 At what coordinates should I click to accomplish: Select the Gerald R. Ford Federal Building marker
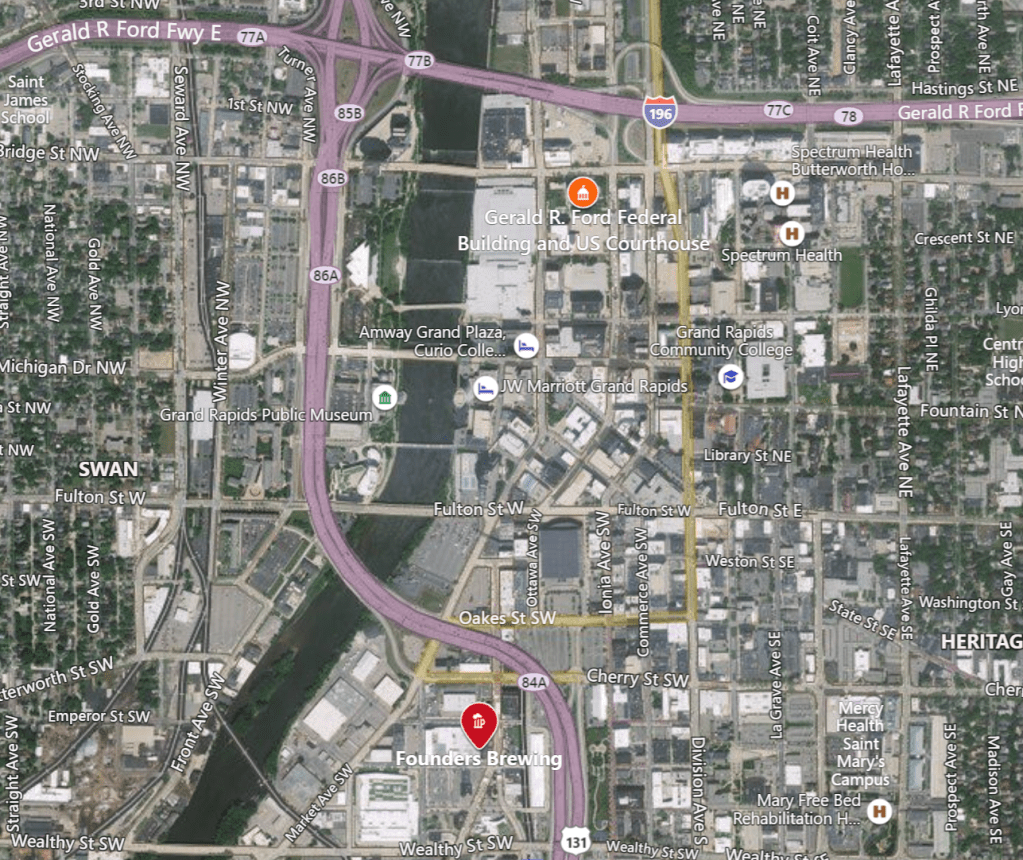coord(582,191)
